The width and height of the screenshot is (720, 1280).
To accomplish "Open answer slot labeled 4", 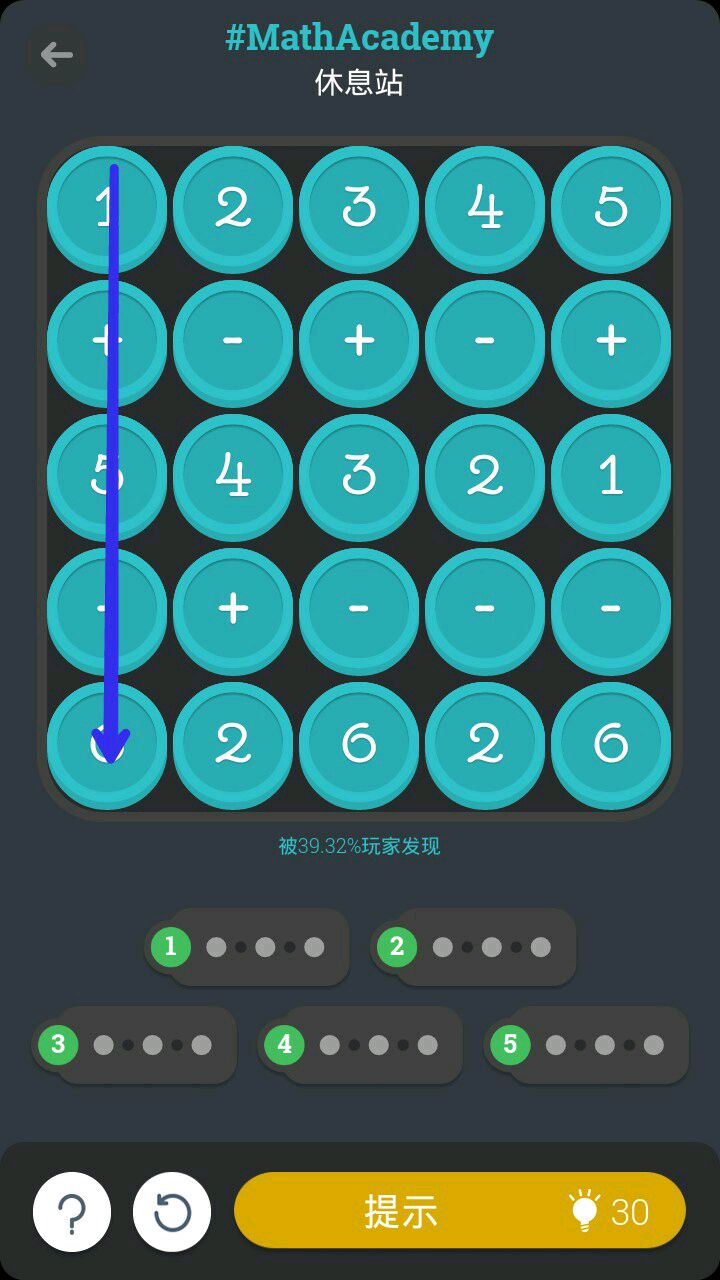I will [x=363, y=1045].
